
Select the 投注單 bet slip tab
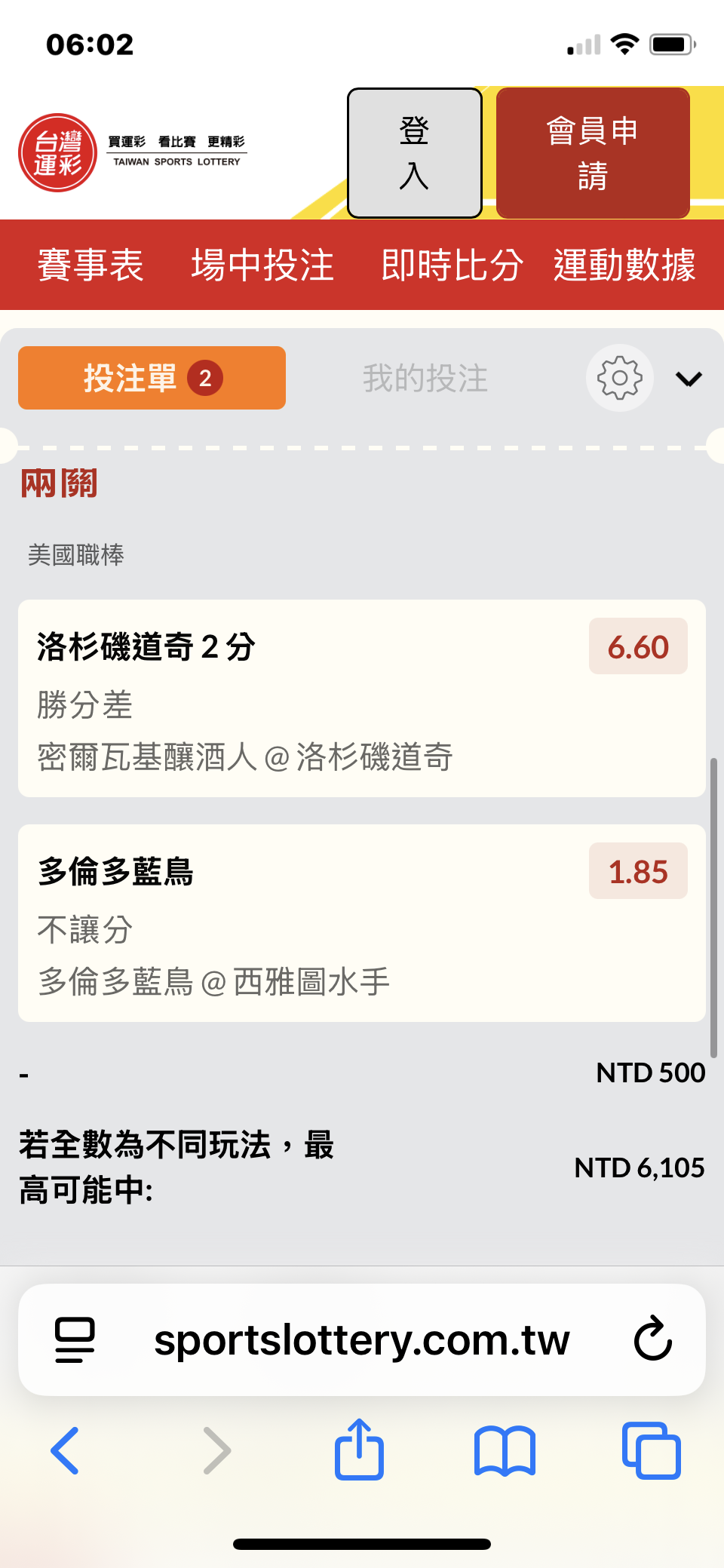click(152, 378)
